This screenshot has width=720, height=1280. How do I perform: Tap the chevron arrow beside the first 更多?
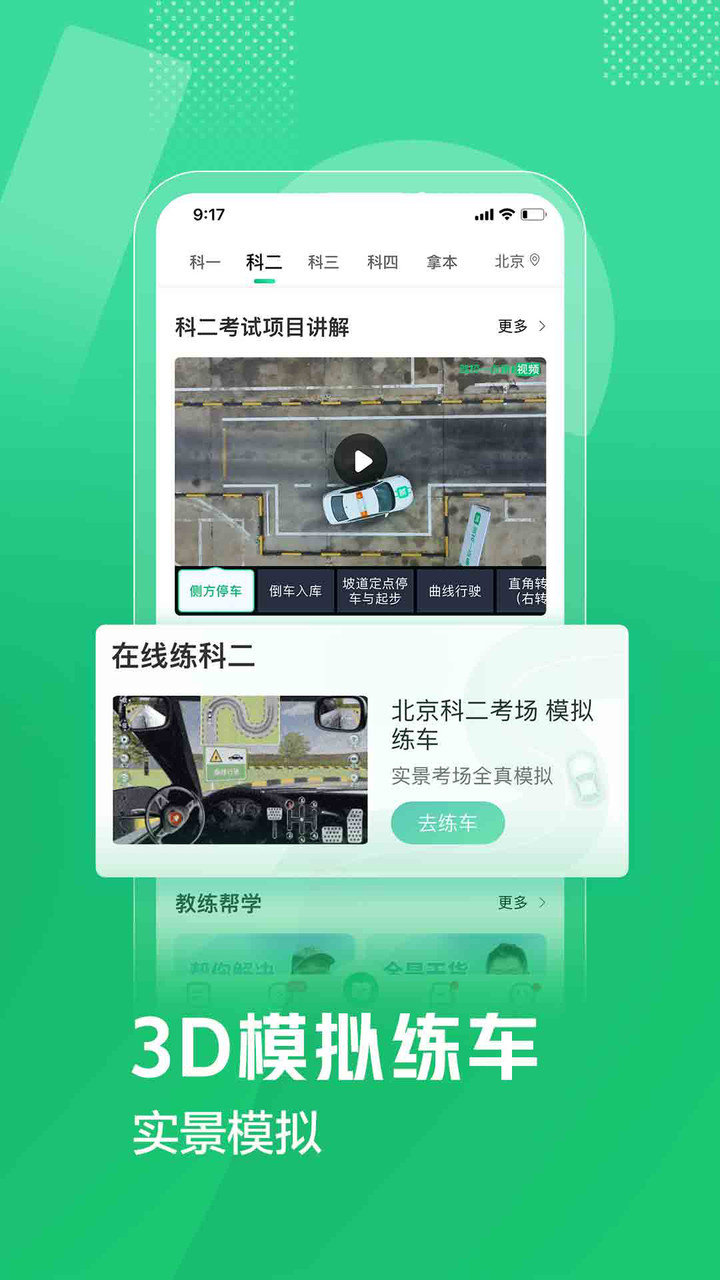(x=543, y=325)
